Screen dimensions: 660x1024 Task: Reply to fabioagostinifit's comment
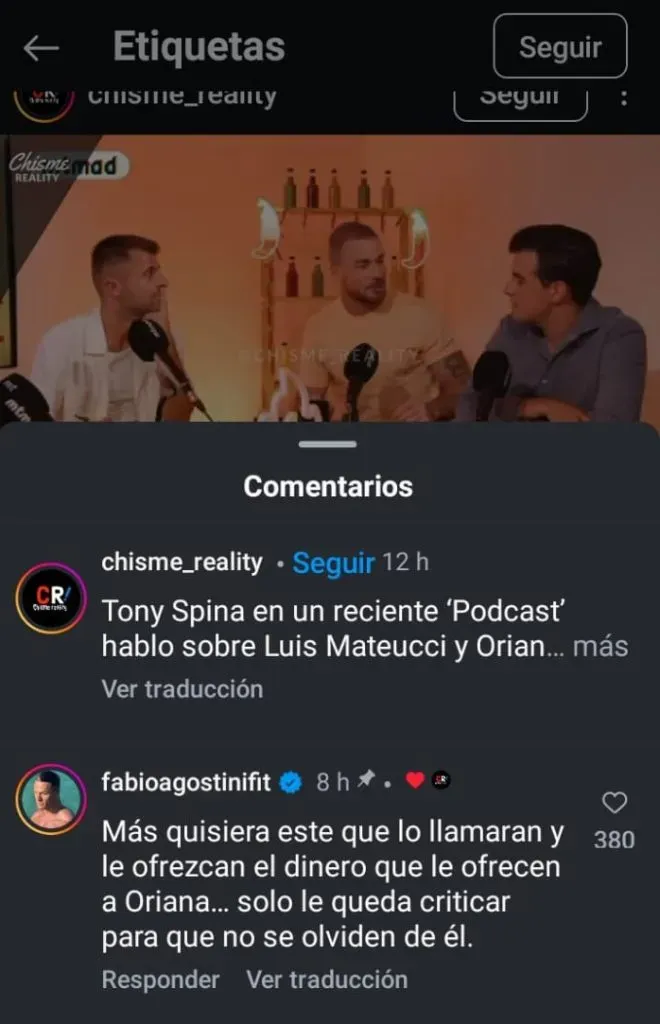[160, 979]
